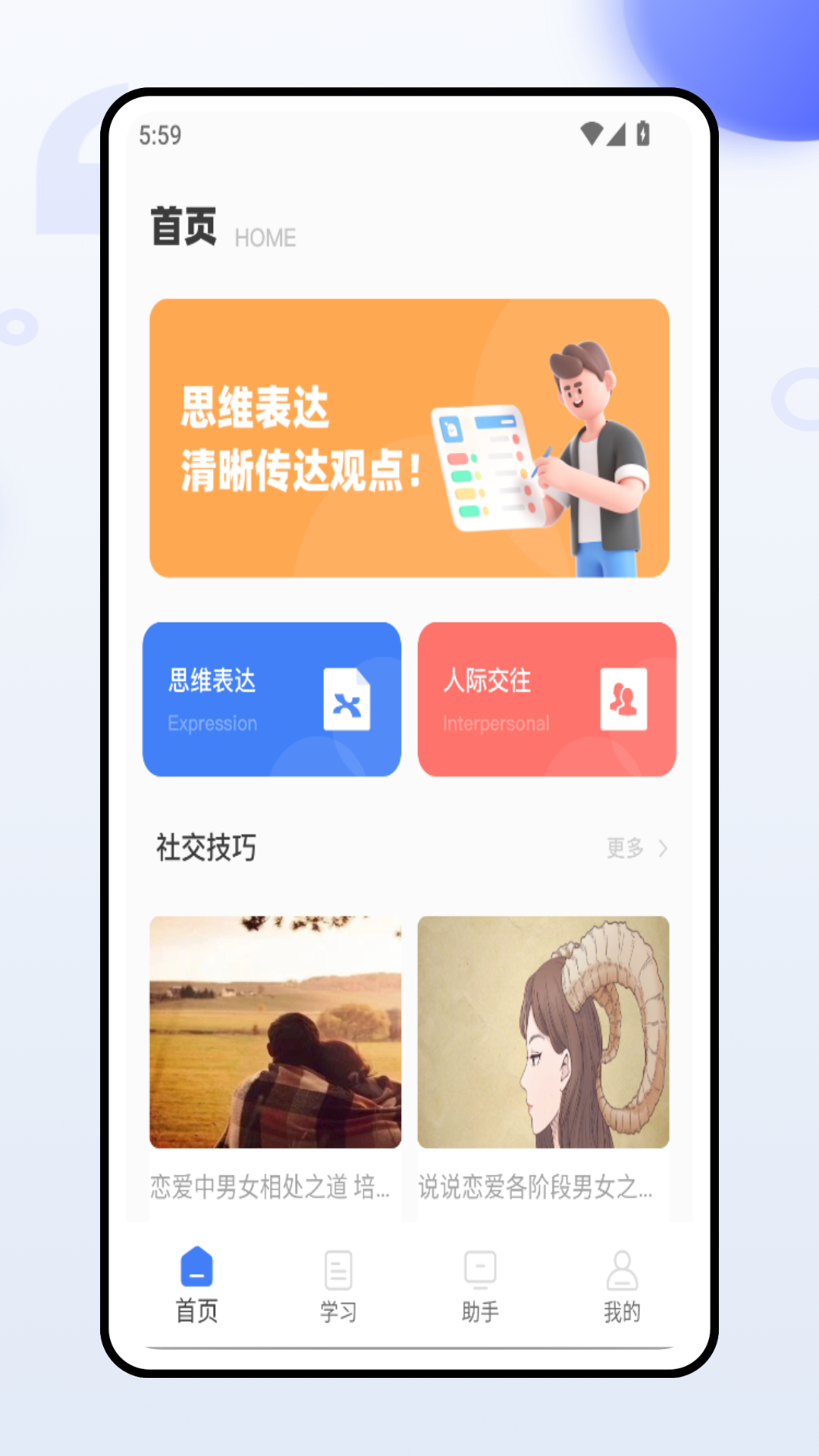Expand 更多 to see more social tips
This screenshot has height=1456, width=819.
623,849
